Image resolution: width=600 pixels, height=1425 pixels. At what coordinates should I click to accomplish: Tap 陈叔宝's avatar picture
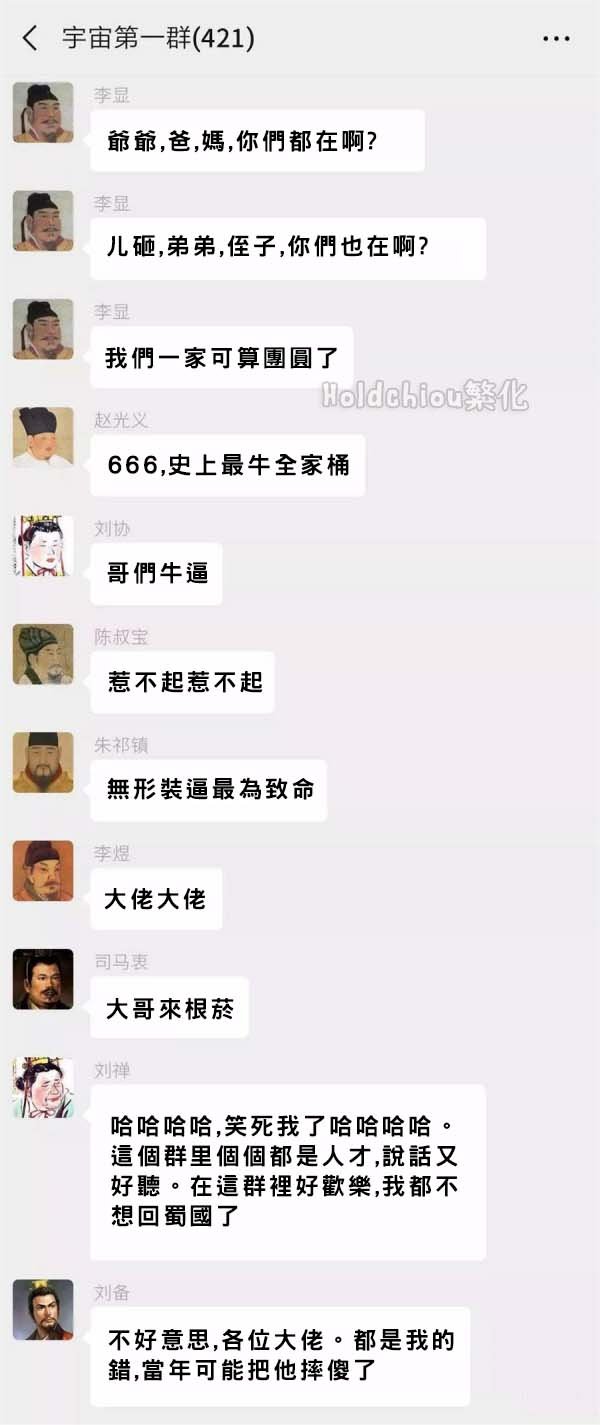point(43,654)
